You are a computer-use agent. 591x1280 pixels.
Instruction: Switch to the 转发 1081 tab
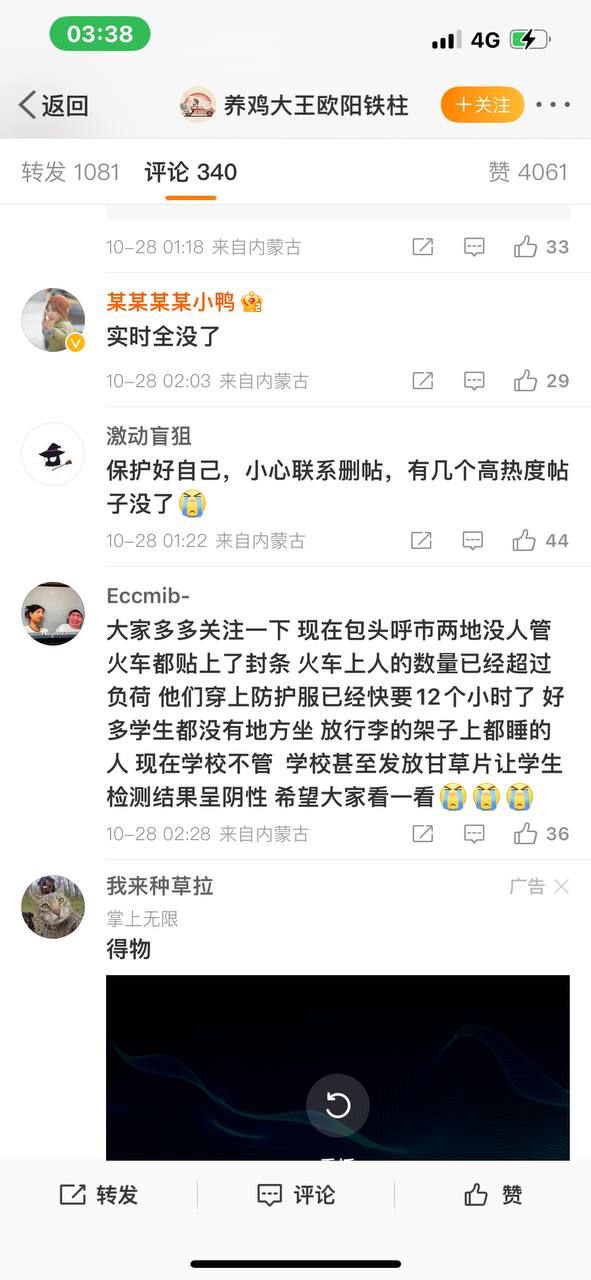click(x=71, y=172)
